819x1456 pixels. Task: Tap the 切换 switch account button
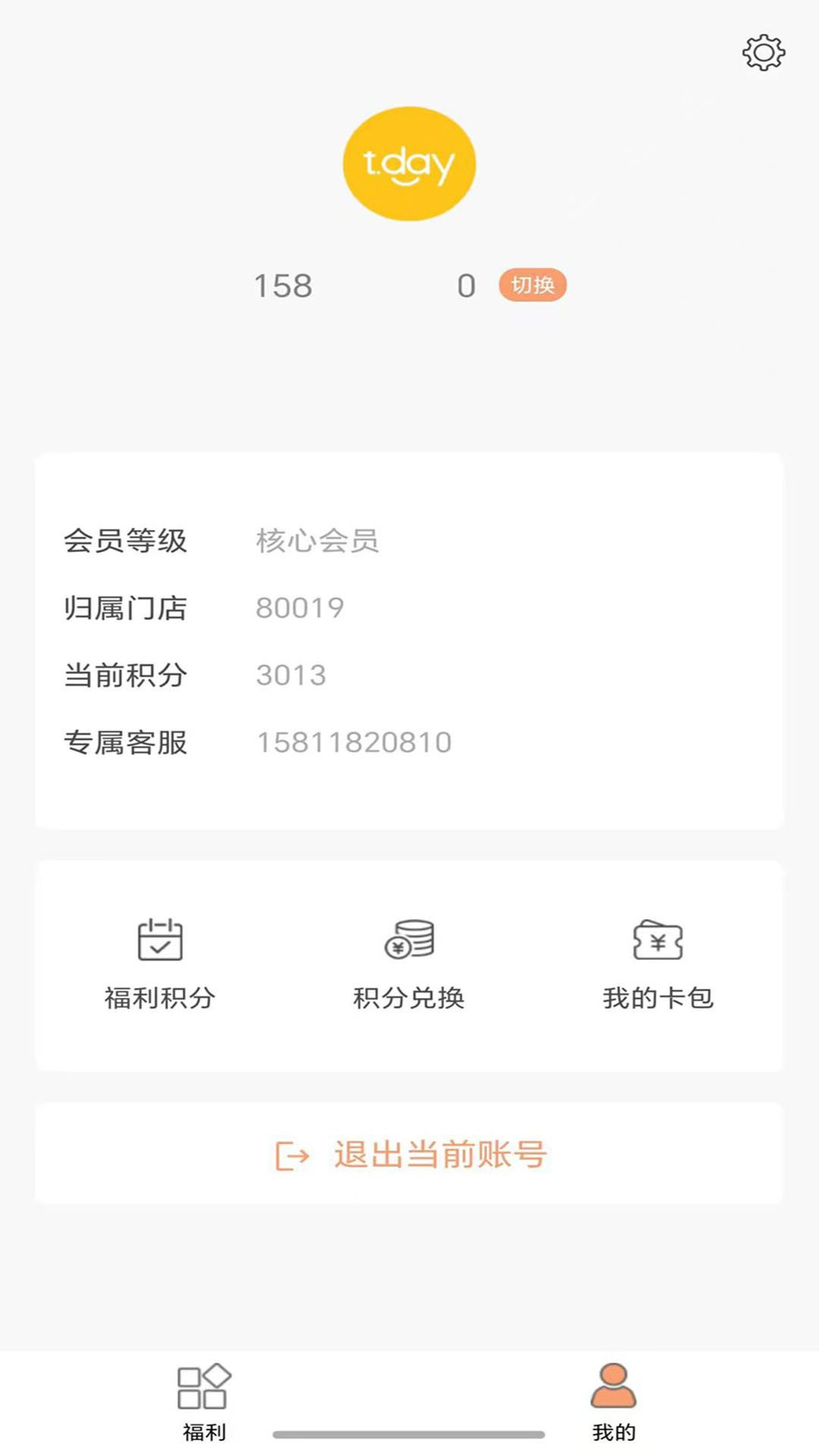coord(532,285)
